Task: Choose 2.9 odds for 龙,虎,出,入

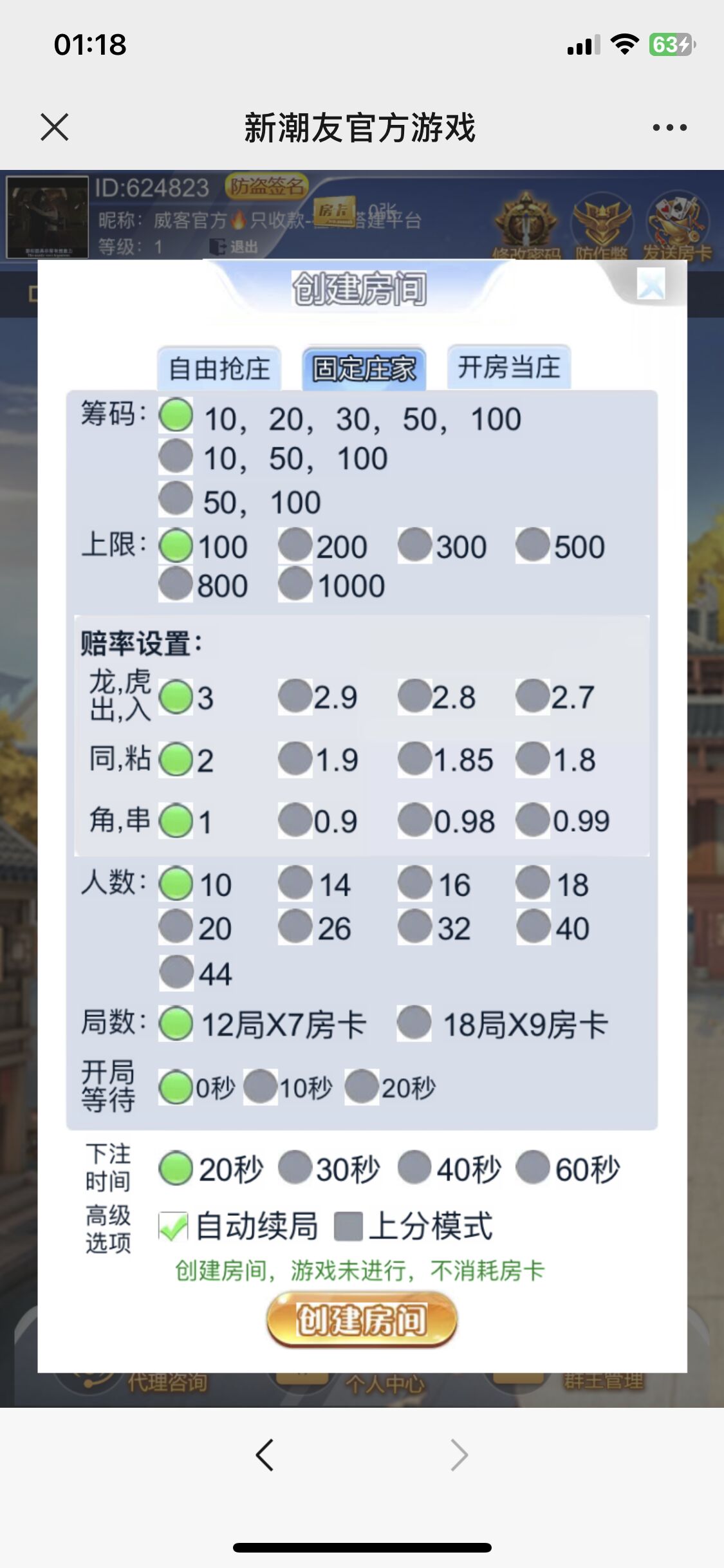Action: [295, 696]
